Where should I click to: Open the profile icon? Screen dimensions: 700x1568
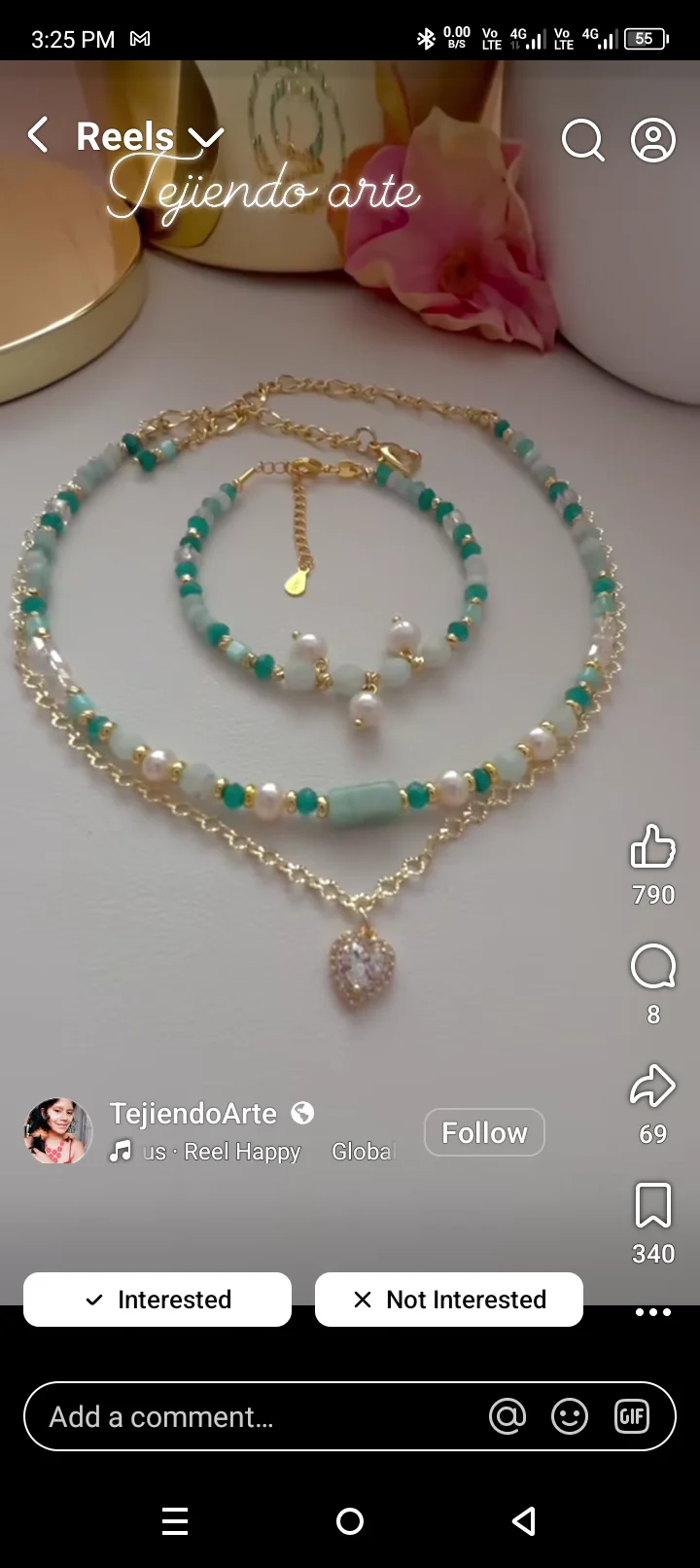tap(653, 140)
